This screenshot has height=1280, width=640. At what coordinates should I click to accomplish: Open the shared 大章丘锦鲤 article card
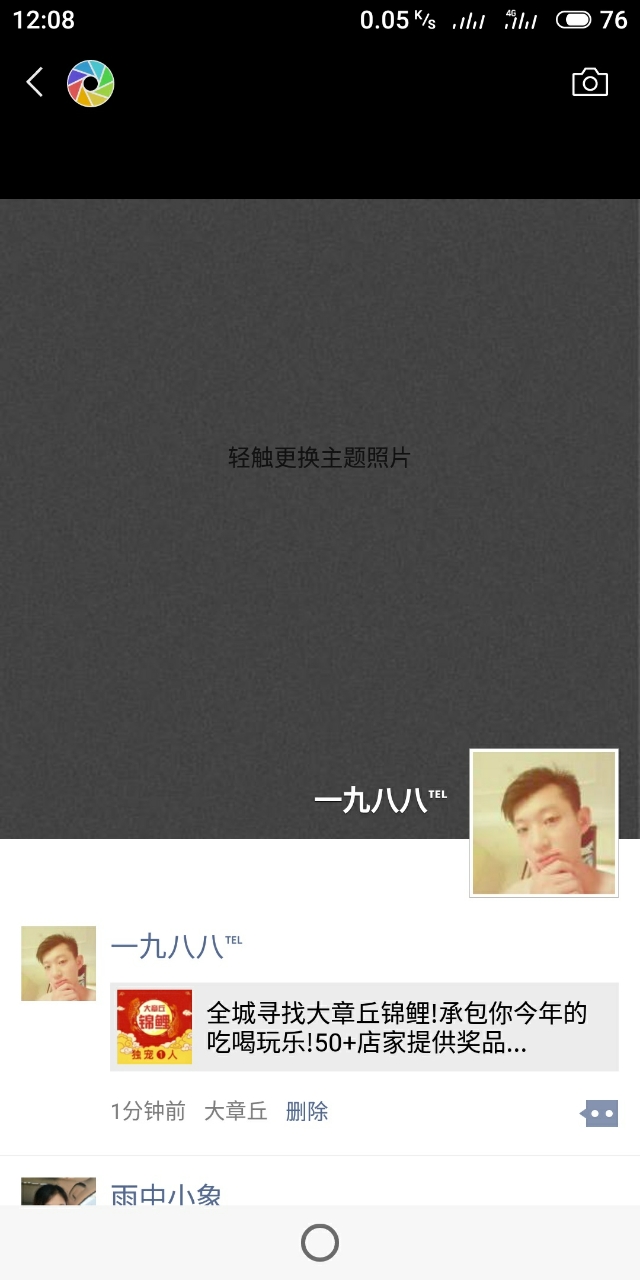364,1027
